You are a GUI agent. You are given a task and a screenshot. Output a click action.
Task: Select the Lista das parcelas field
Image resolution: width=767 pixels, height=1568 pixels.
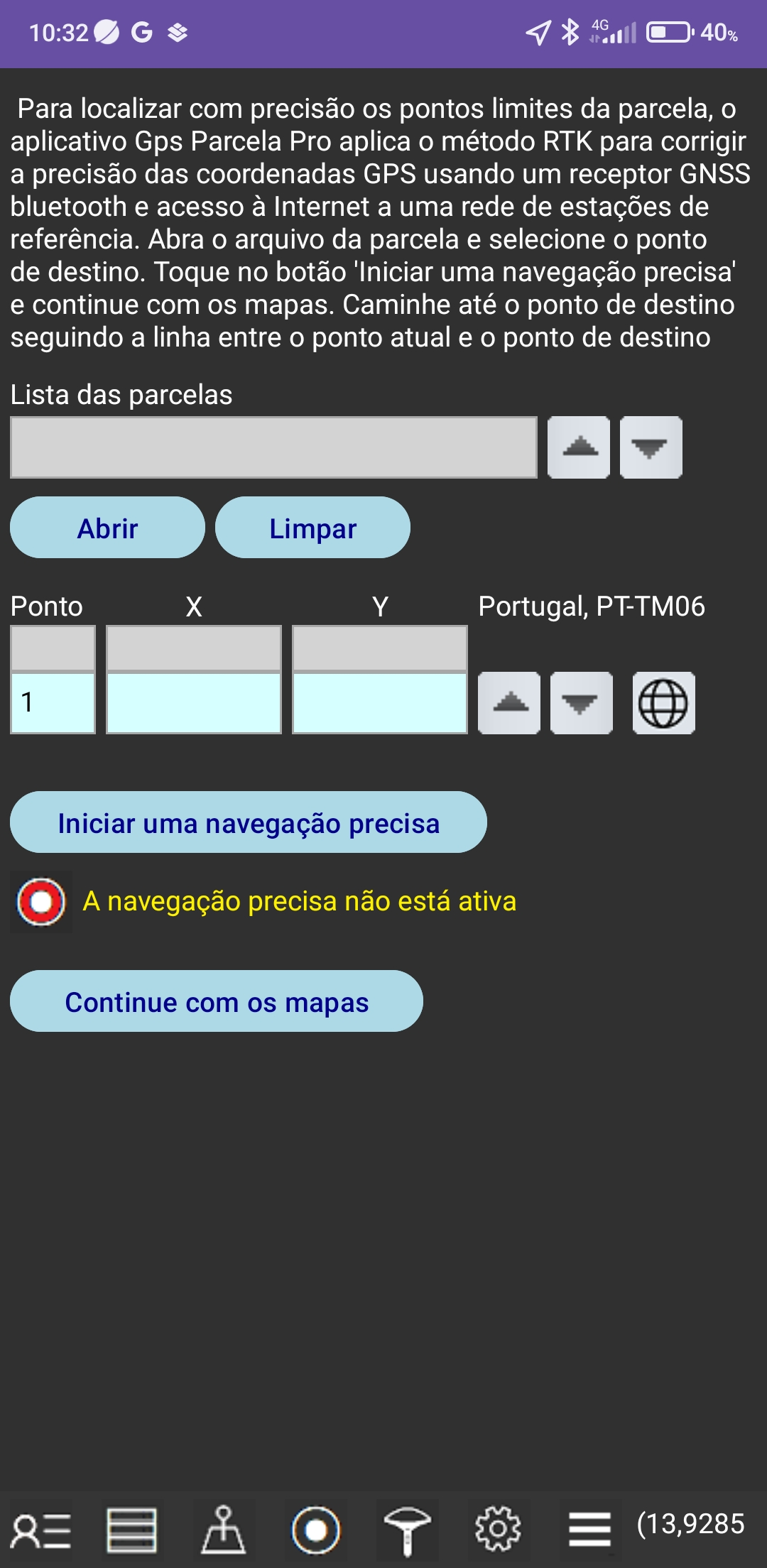pyautogui.click(x=273, y=447)
